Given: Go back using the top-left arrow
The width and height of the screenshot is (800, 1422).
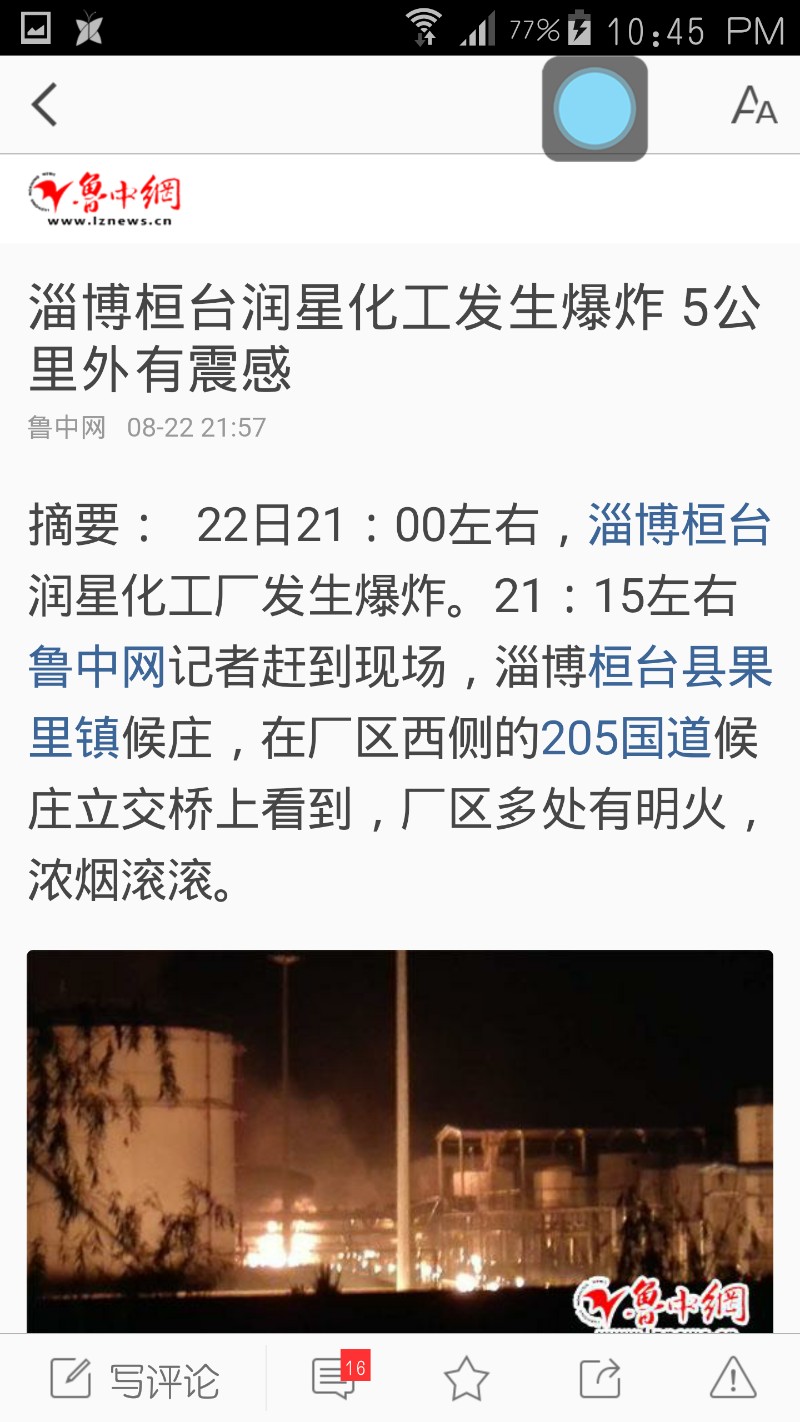Looking at the screenshot, I should tap(44, 105).
